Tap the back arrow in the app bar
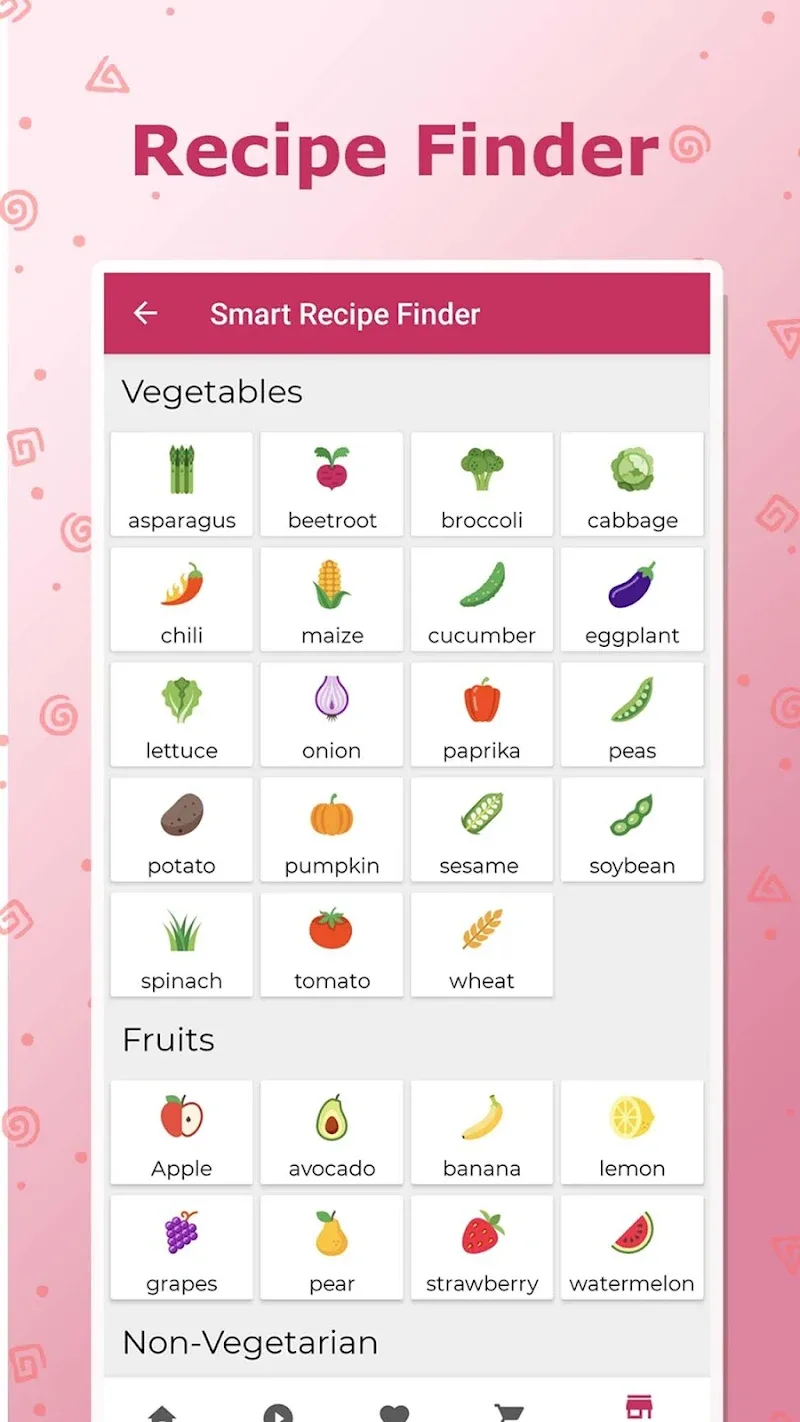This screenshot has height=1422, width=800. 145,314
